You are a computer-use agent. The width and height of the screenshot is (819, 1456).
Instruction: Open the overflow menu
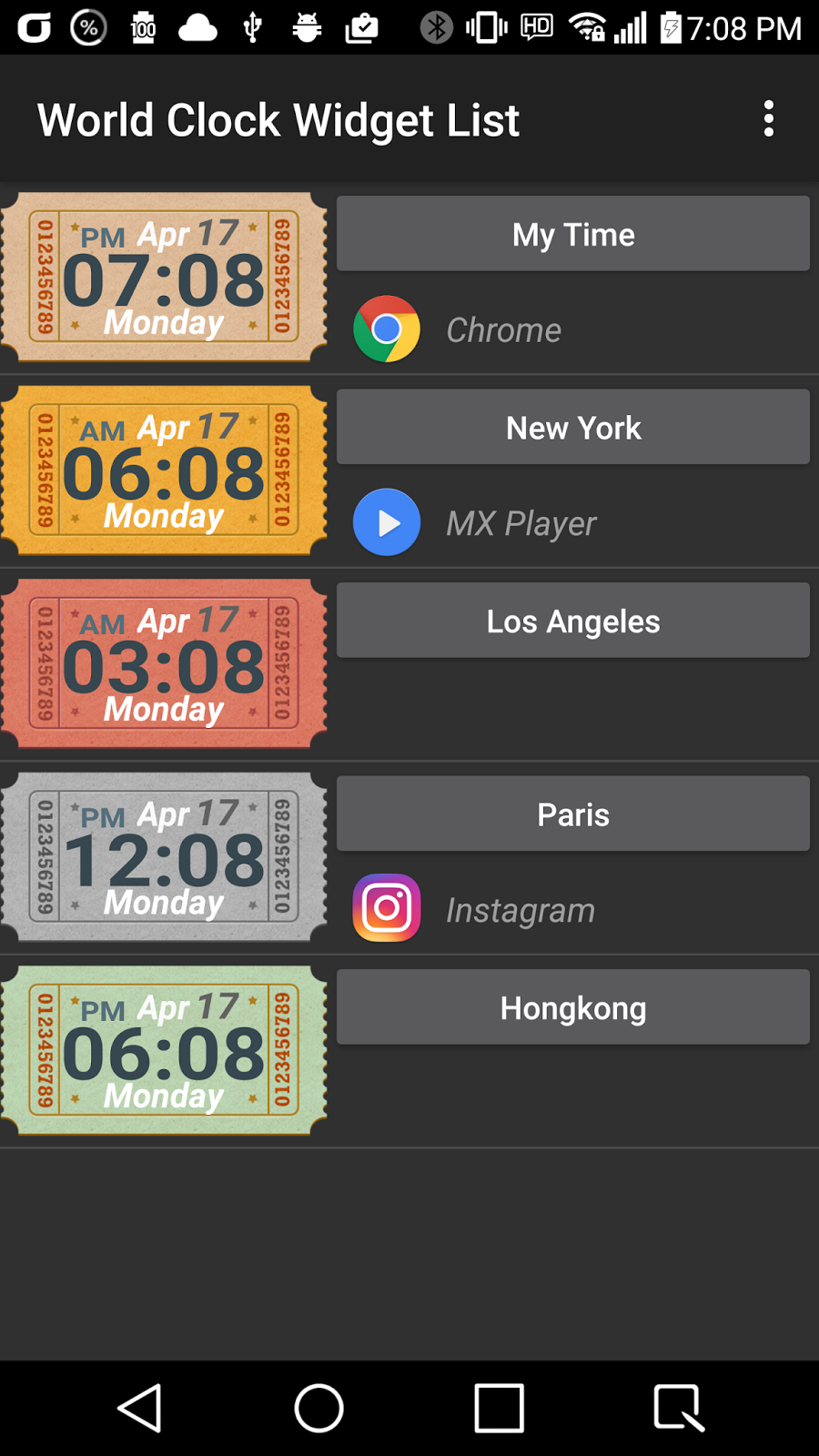[769, 119]
